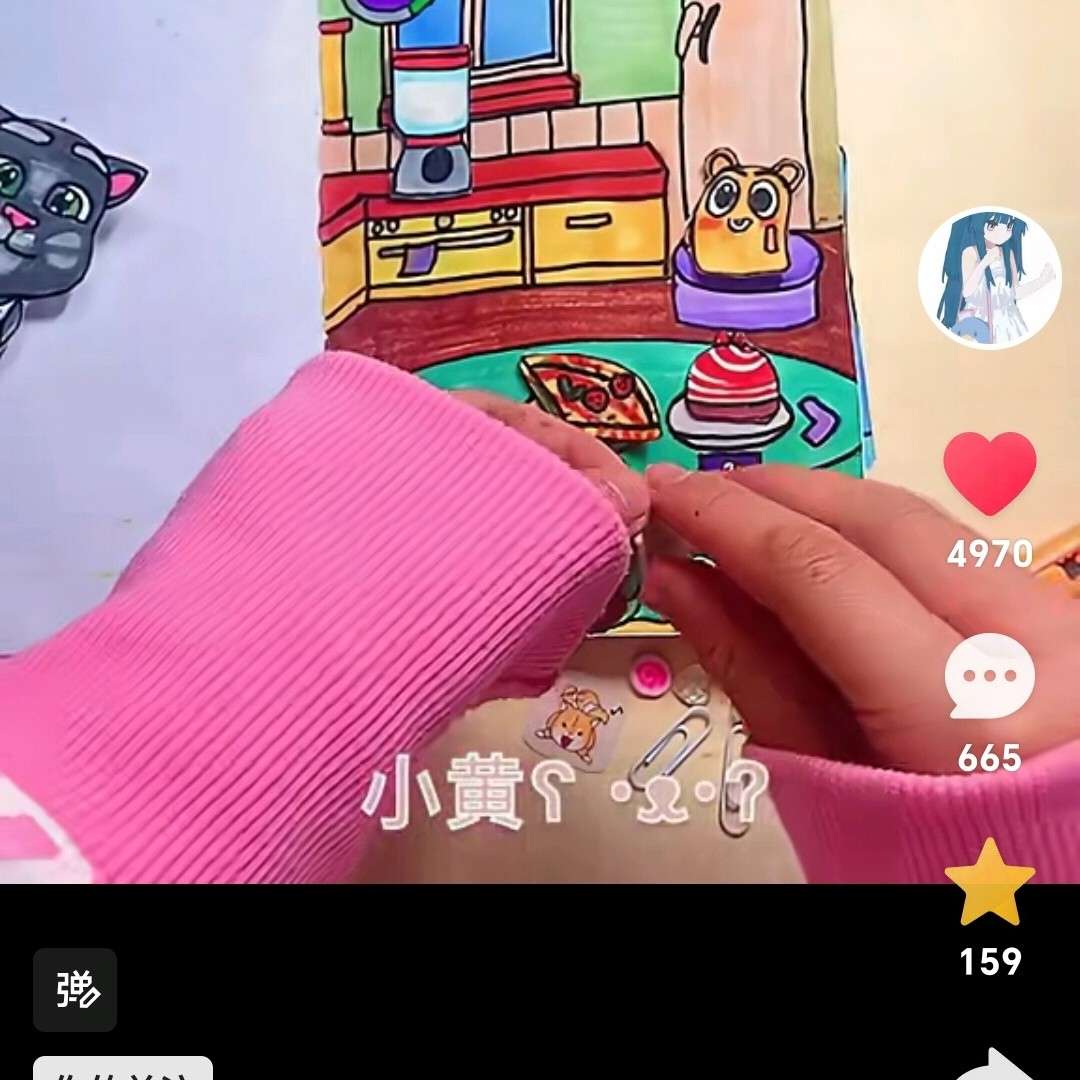Add video to favorites with the star
This screenshot has height=1080, width=1080.
point(989,882)
